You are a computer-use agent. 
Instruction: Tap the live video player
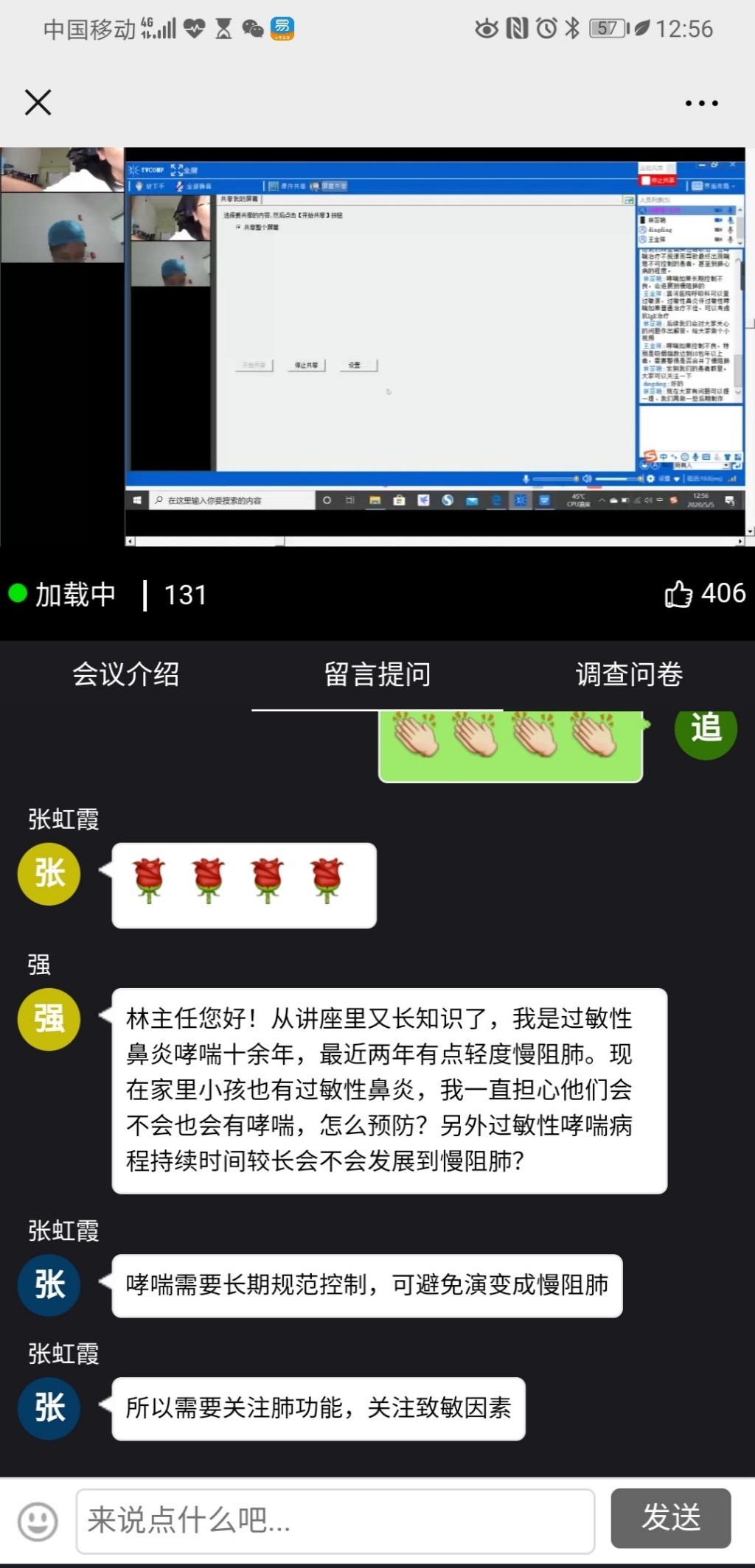[x=377, y=346]
